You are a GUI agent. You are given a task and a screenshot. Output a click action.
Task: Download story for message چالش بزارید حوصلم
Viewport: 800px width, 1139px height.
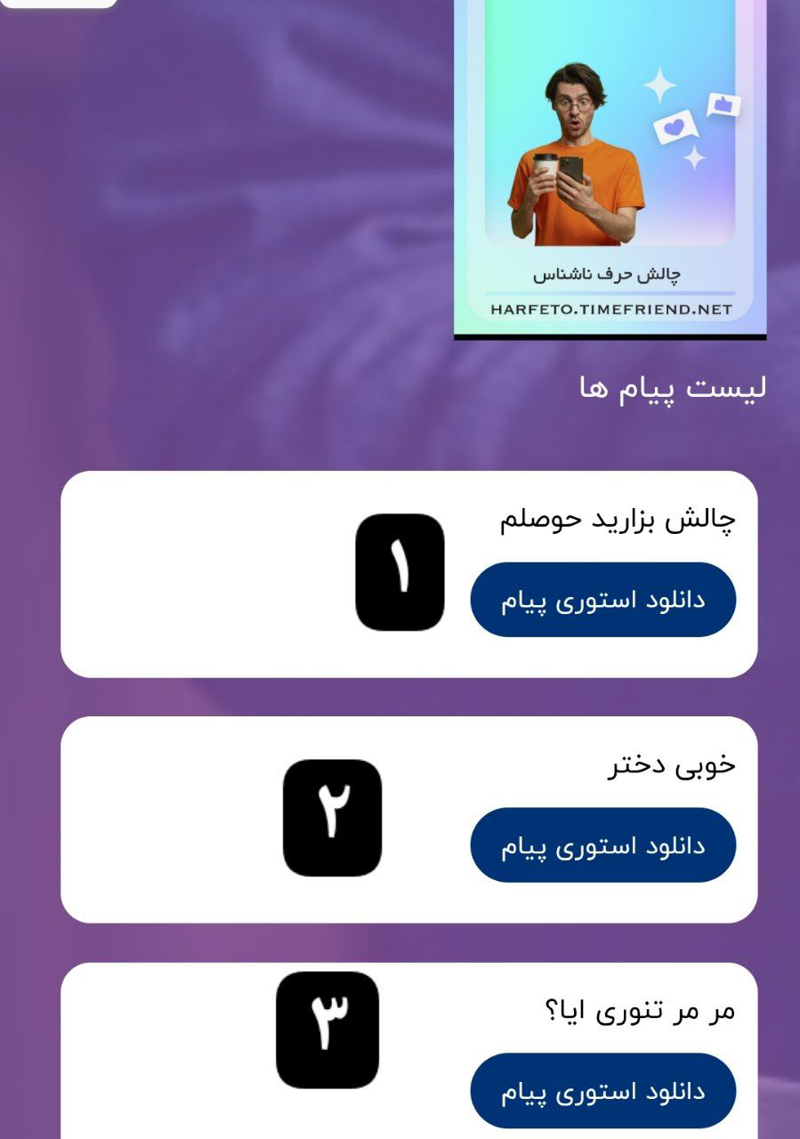pos(603,600)
